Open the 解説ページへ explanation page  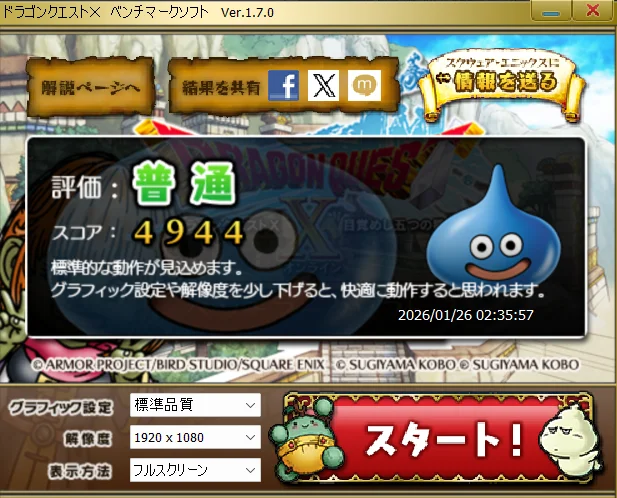(x=90, y=86)
